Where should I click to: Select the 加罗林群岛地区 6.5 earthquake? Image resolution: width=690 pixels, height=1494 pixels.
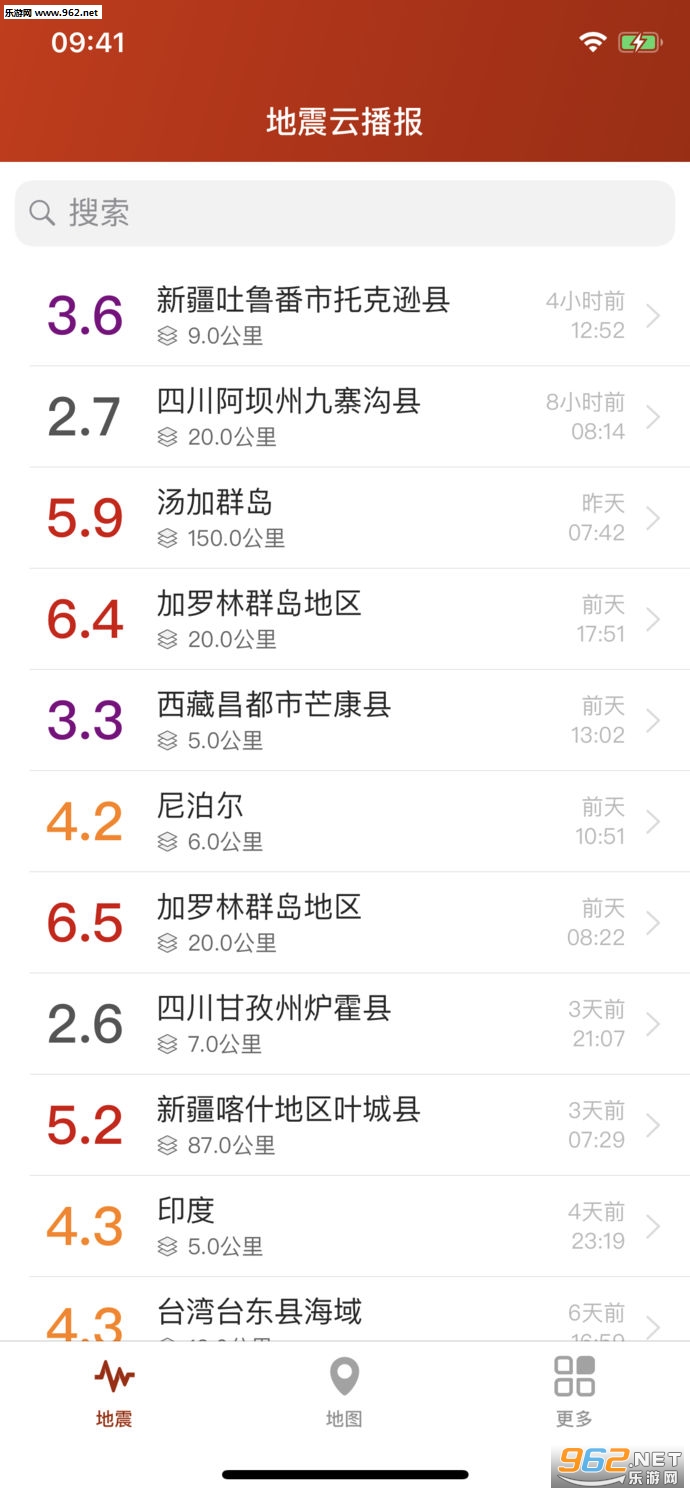click(x=345, y=922)
